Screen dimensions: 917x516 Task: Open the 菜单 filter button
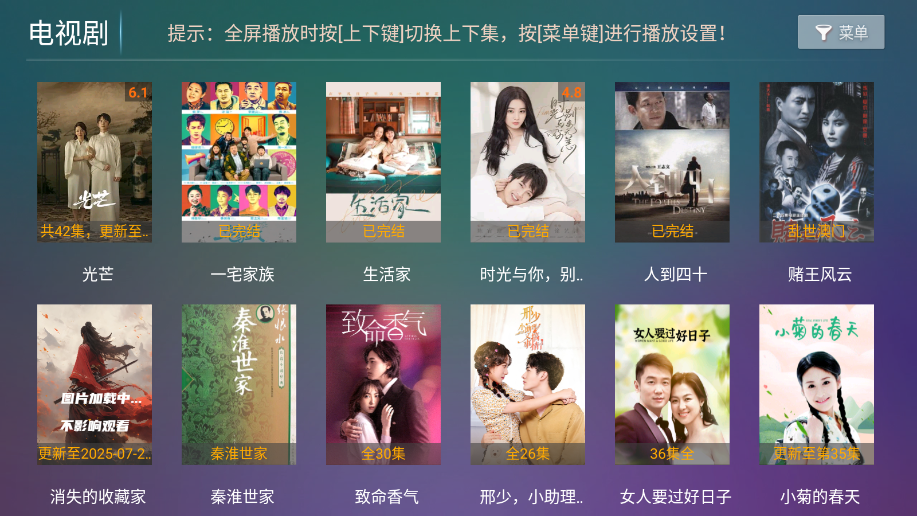pyautogui.click(x=840, y=33)
